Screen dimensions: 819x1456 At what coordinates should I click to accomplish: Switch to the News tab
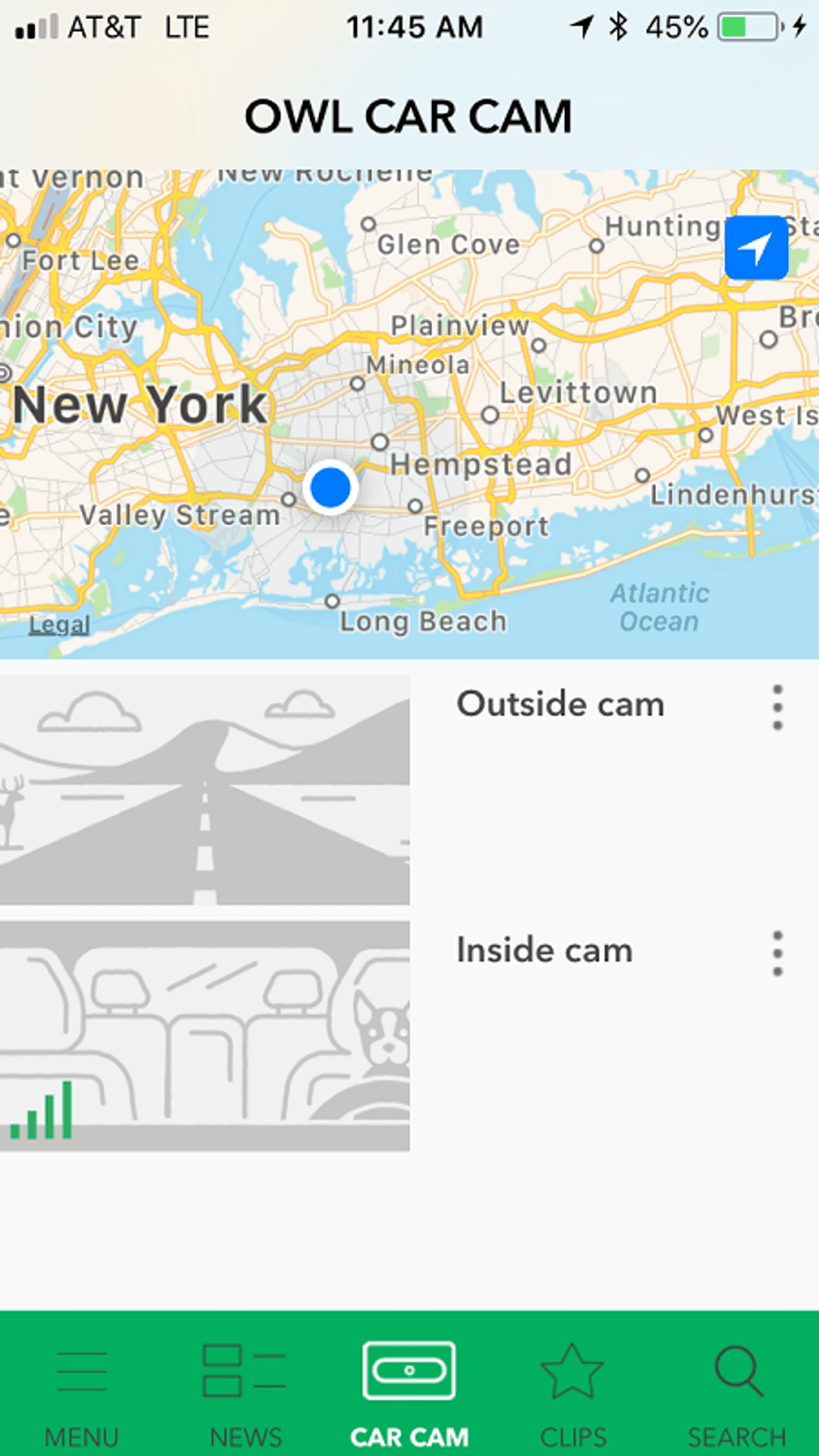[245, 1394]
